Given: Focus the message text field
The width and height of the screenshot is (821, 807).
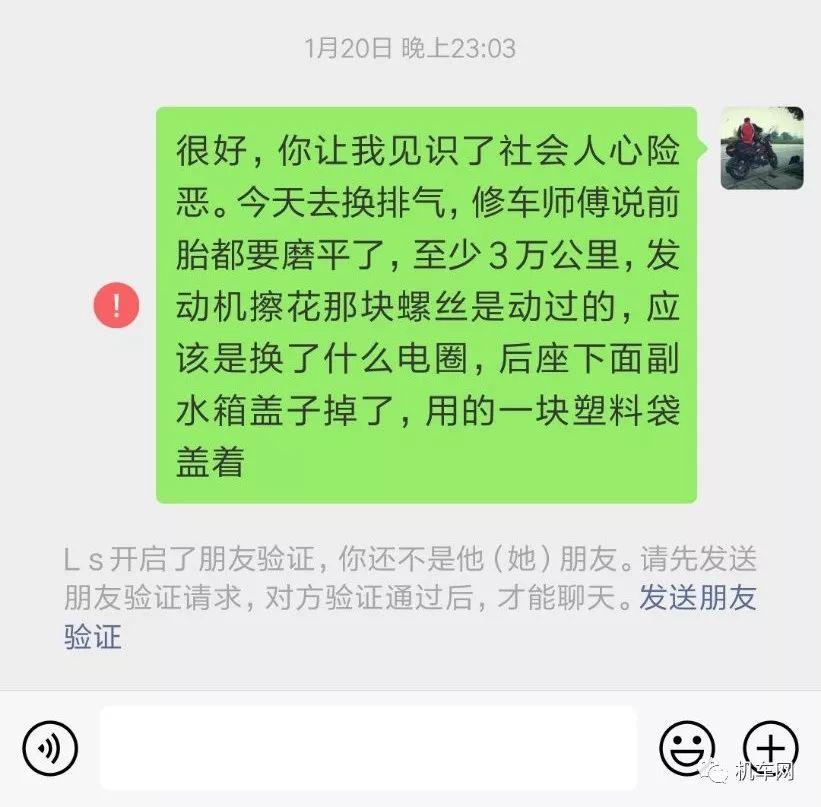Looking at the screenshot, I should [x=367, y=747].
